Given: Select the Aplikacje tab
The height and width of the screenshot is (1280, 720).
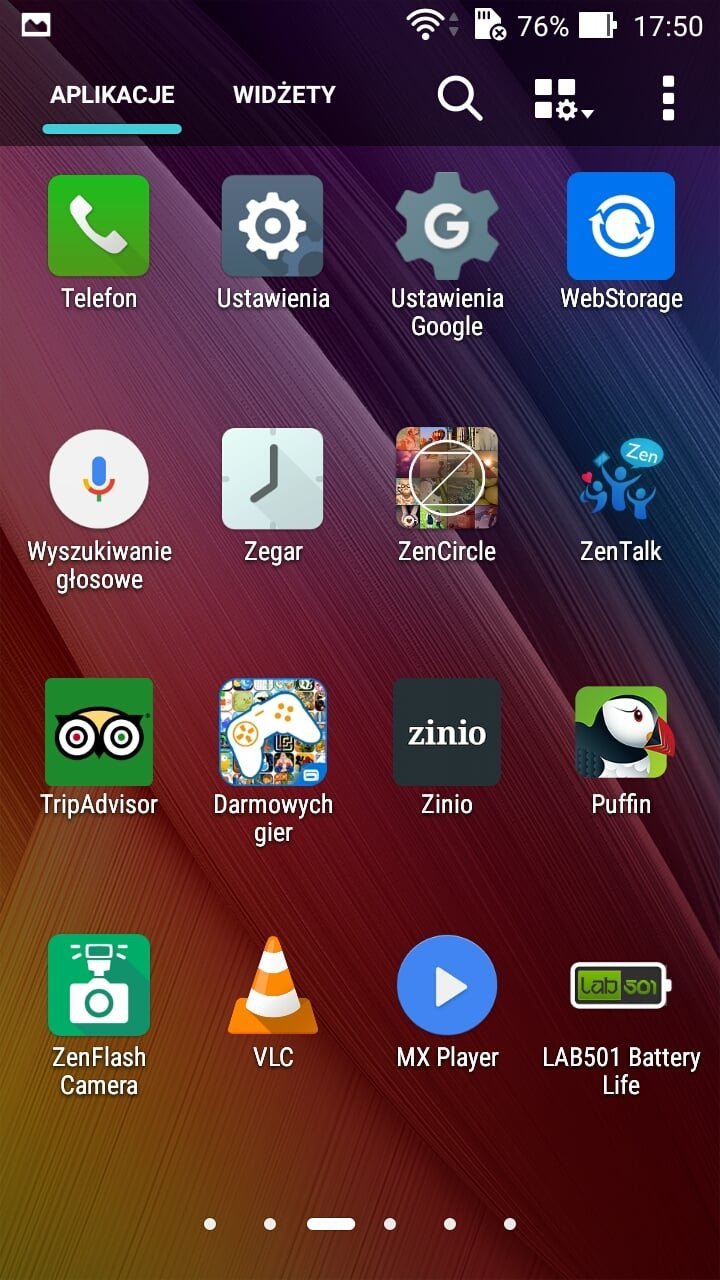Looking at the screenshot, I should [x=112, y=95].
